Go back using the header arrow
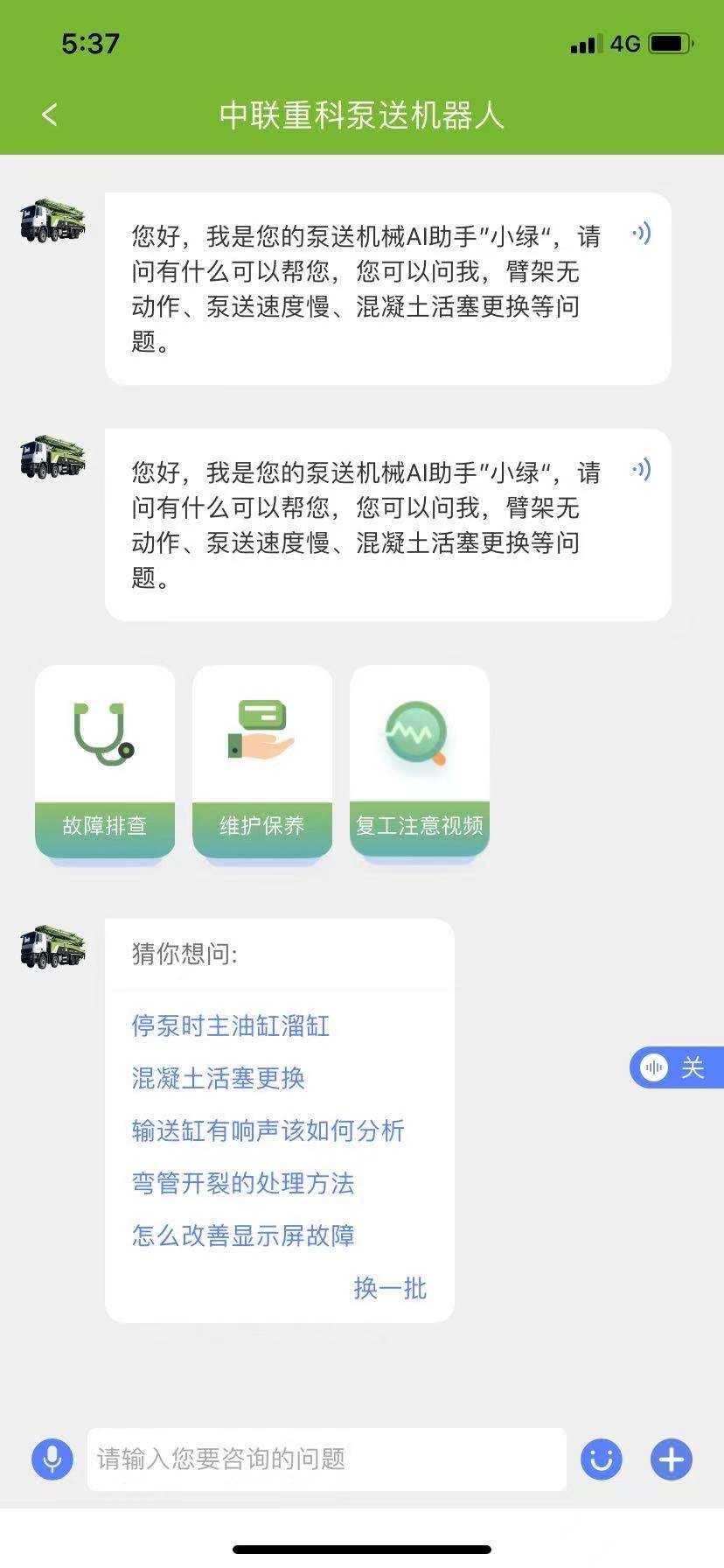 pyautogui.click(x=50, y=115)
